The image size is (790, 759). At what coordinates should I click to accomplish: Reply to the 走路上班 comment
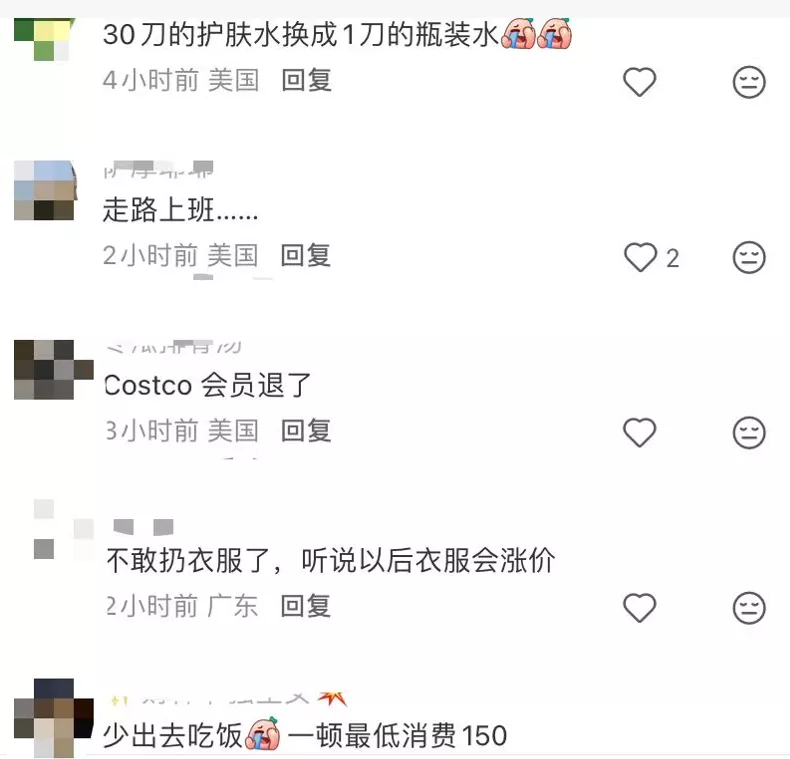coord(306,255)
